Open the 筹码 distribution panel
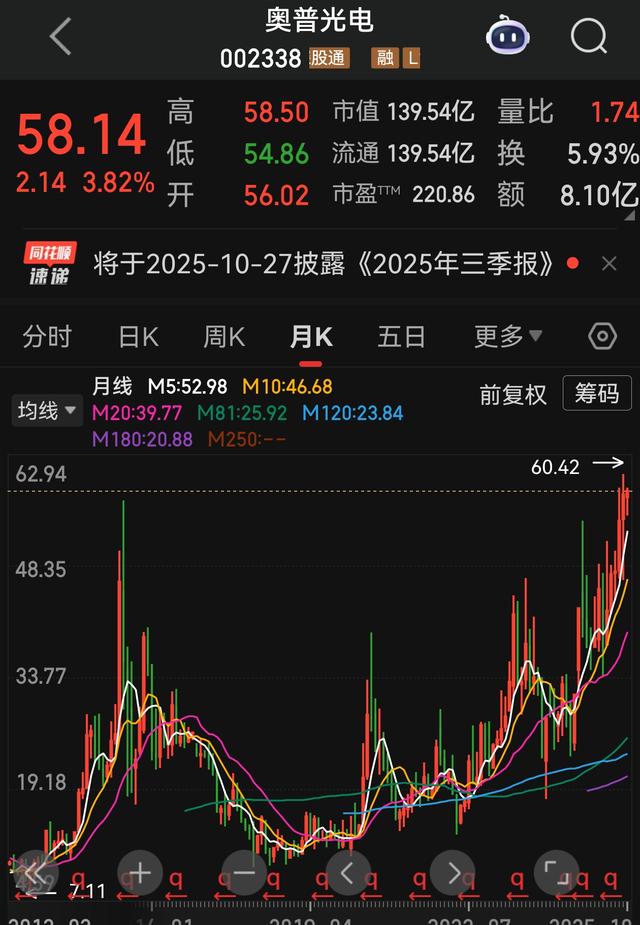Screen dimensions: 640x925 coord(597,394)
